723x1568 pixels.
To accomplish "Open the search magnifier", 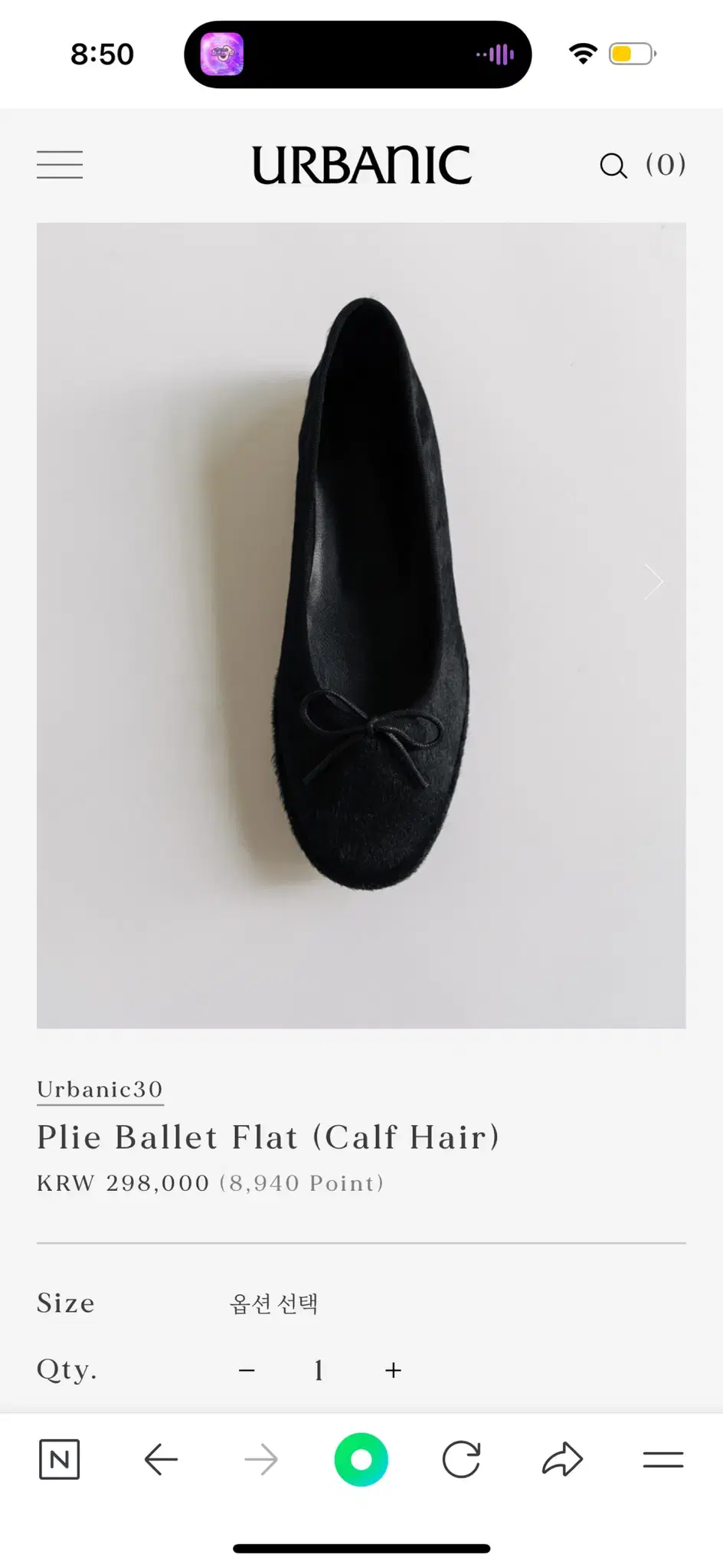I will click(613, 166).
